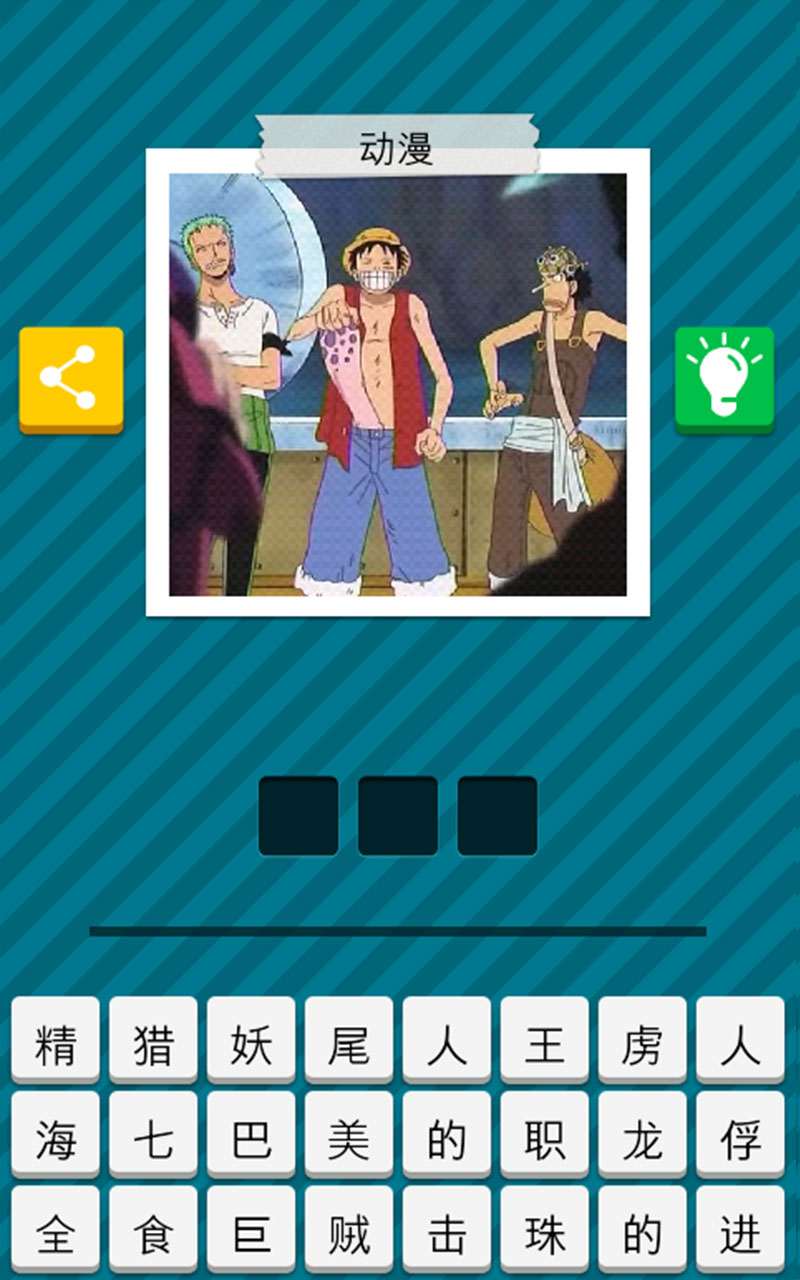Share this puzzle via the yellow share button
Viewport: 800px width, 1280px height.
tap(71, 379)
